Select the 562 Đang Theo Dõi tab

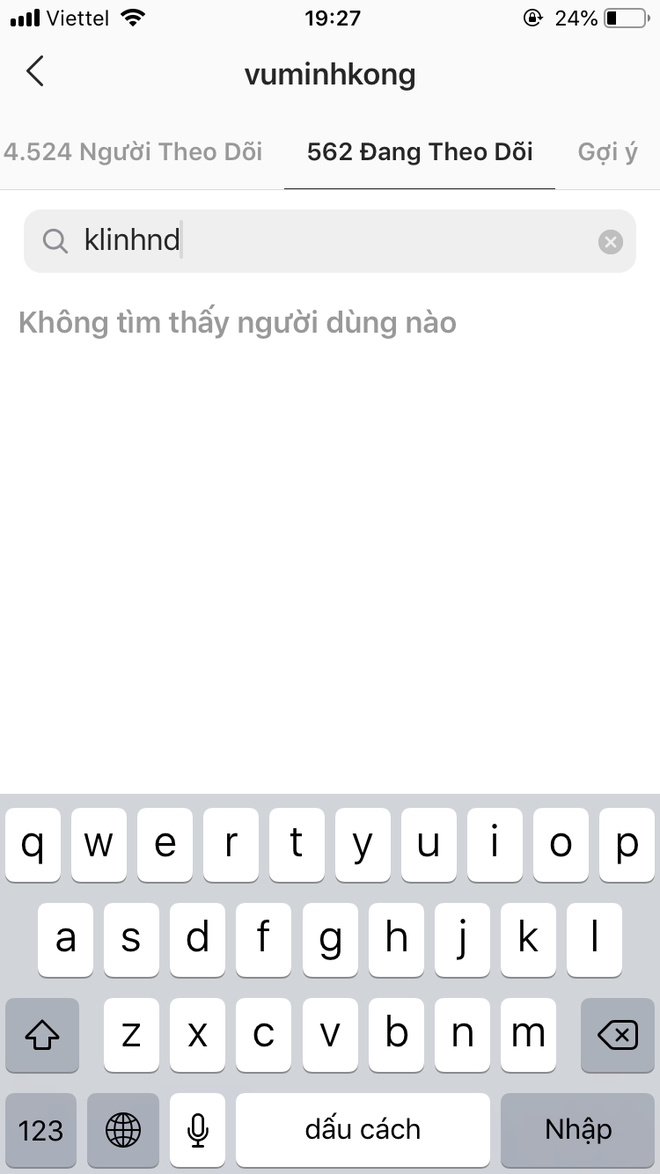tap(420, 152)
